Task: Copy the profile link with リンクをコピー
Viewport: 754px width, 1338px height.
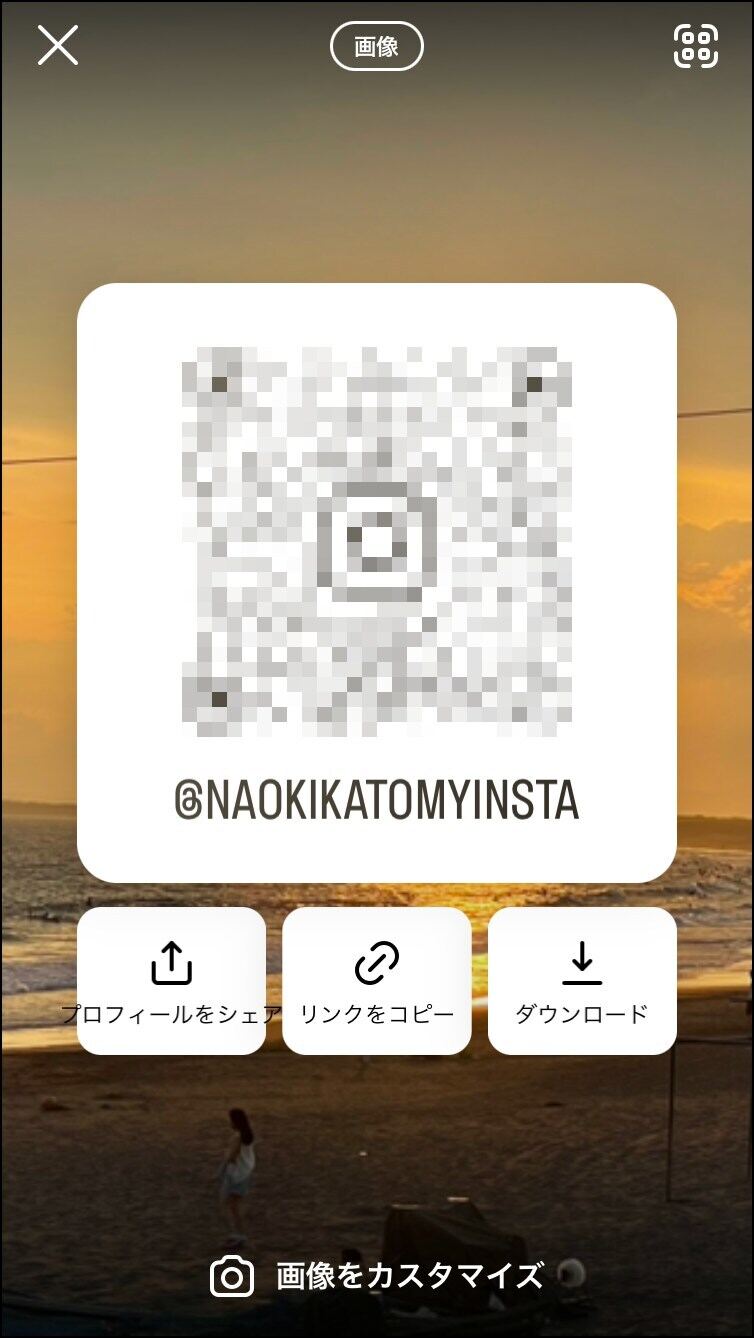Action: tap(377, 981)
